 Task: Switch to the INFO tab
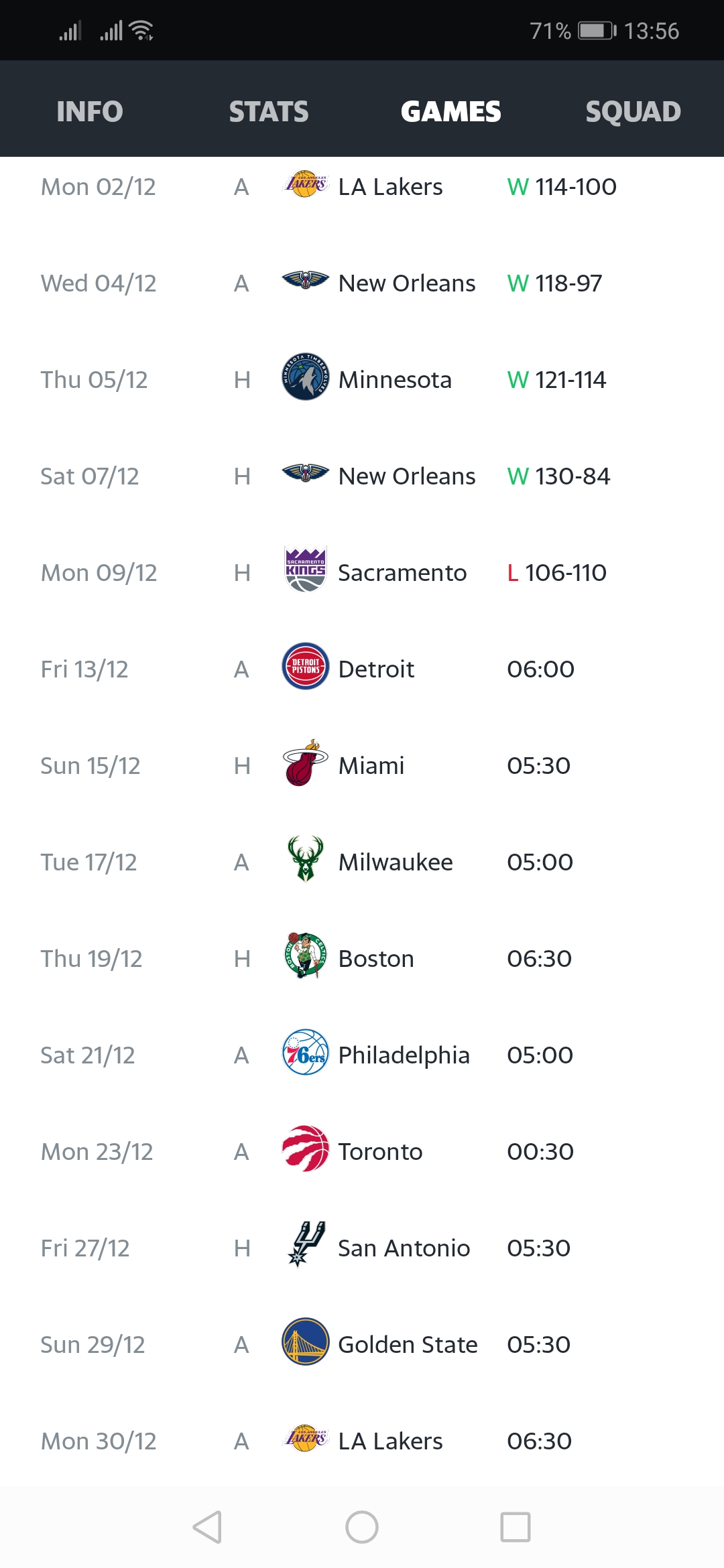89,111
